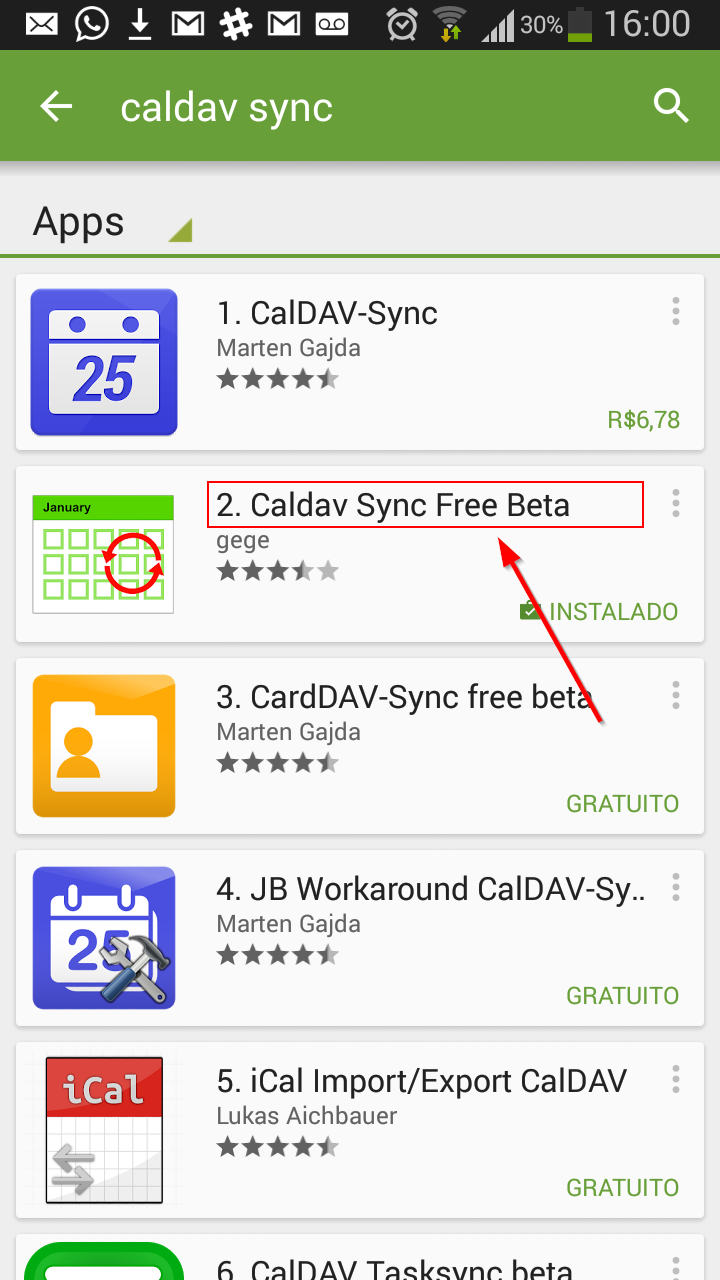Open overflow menu for iCal Import/Export CalDAV
720x1280 pixels.
click(x=676, y=1079)
